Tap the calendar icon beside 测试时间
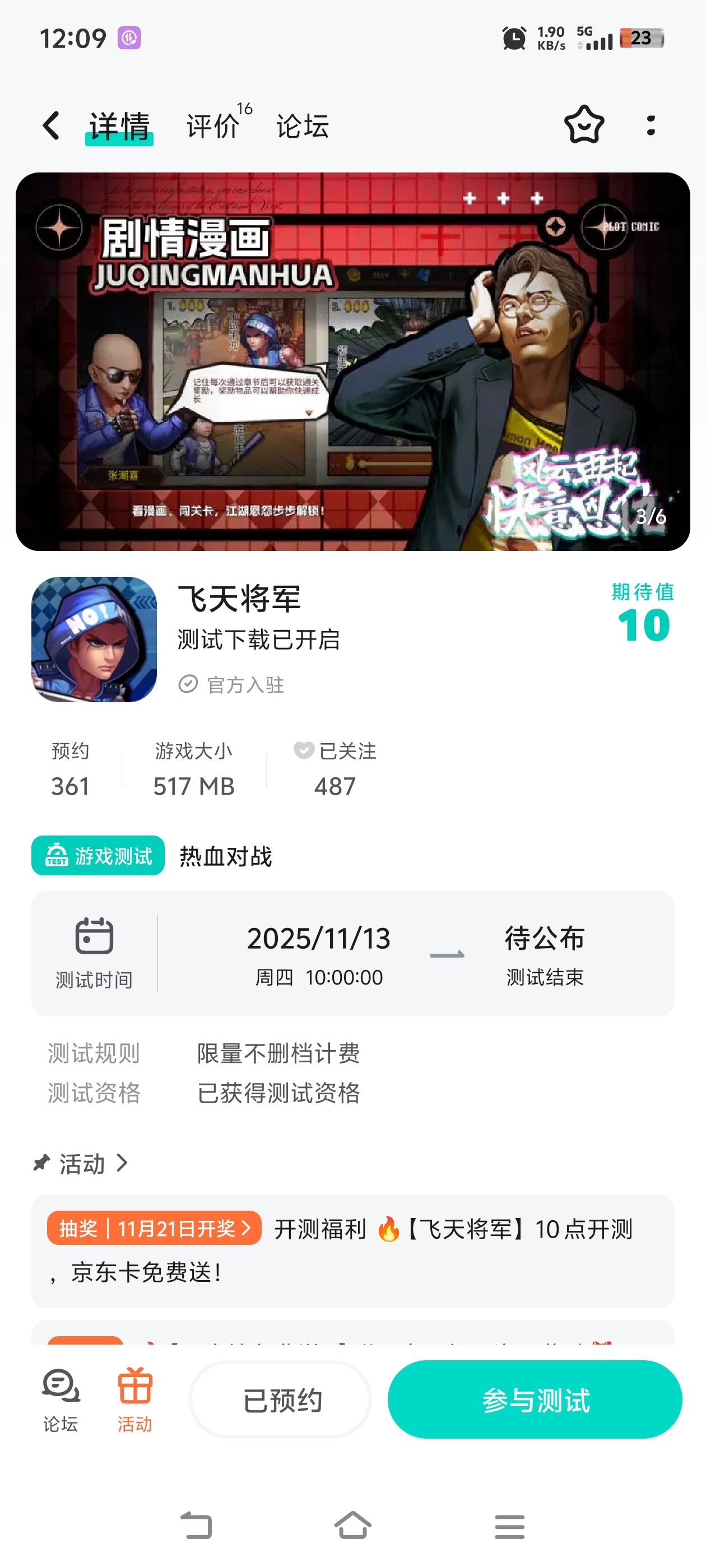The image size is (706, 1568). pyautogui.click(x=95, y=939)
